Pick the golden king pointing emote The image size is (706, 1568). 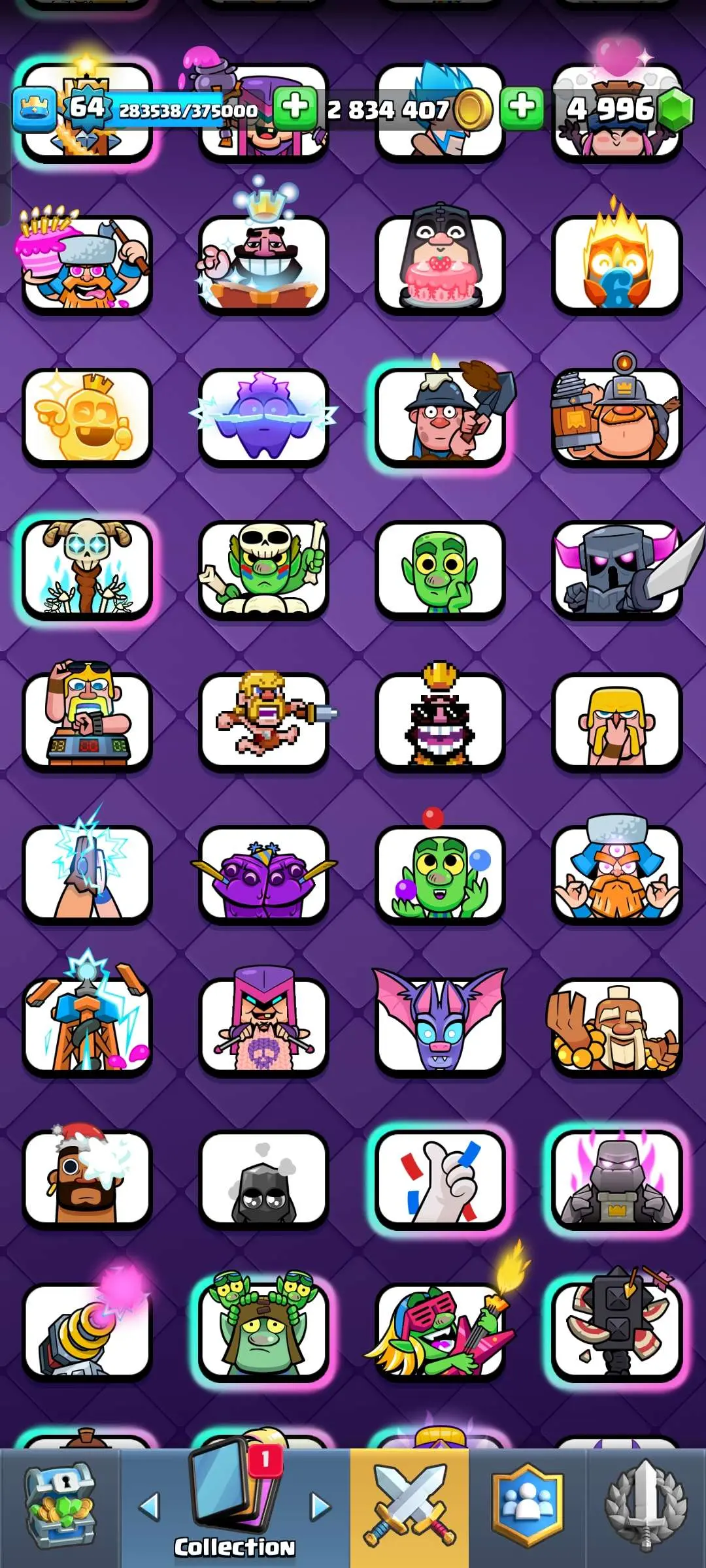coord(87,417)
